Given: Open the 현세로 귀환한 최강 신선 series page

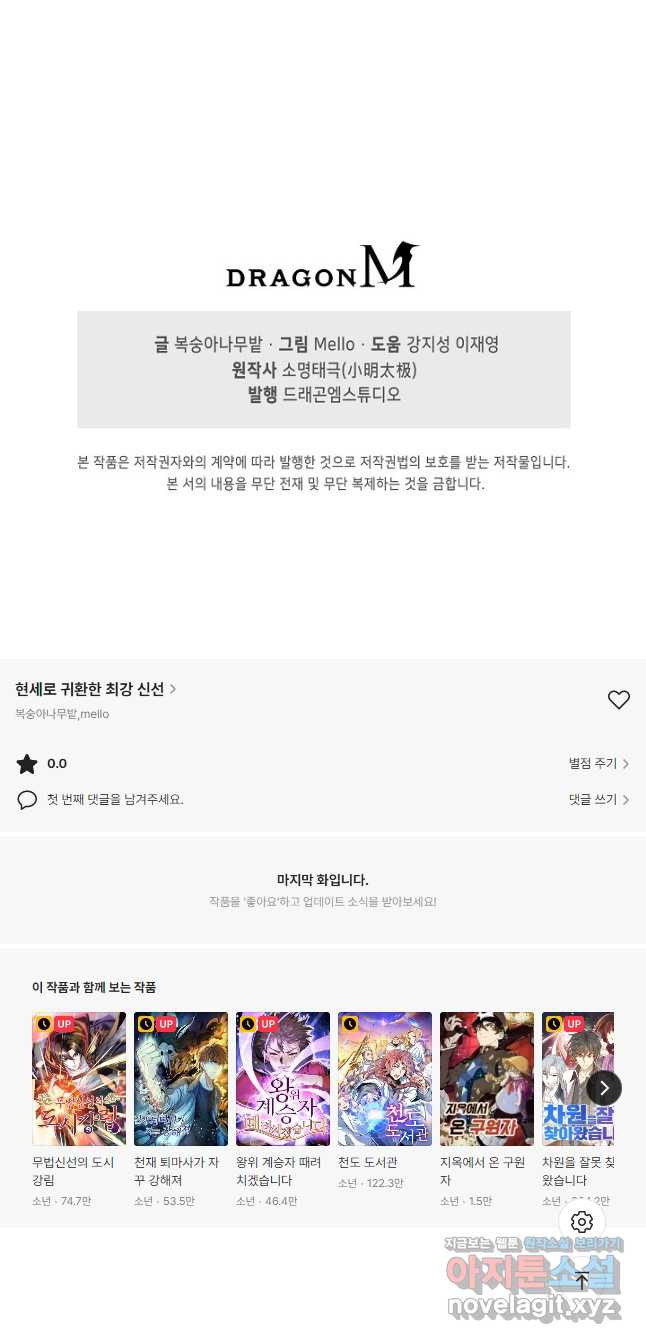Looking at the screenshot, I should pos(96,689).
